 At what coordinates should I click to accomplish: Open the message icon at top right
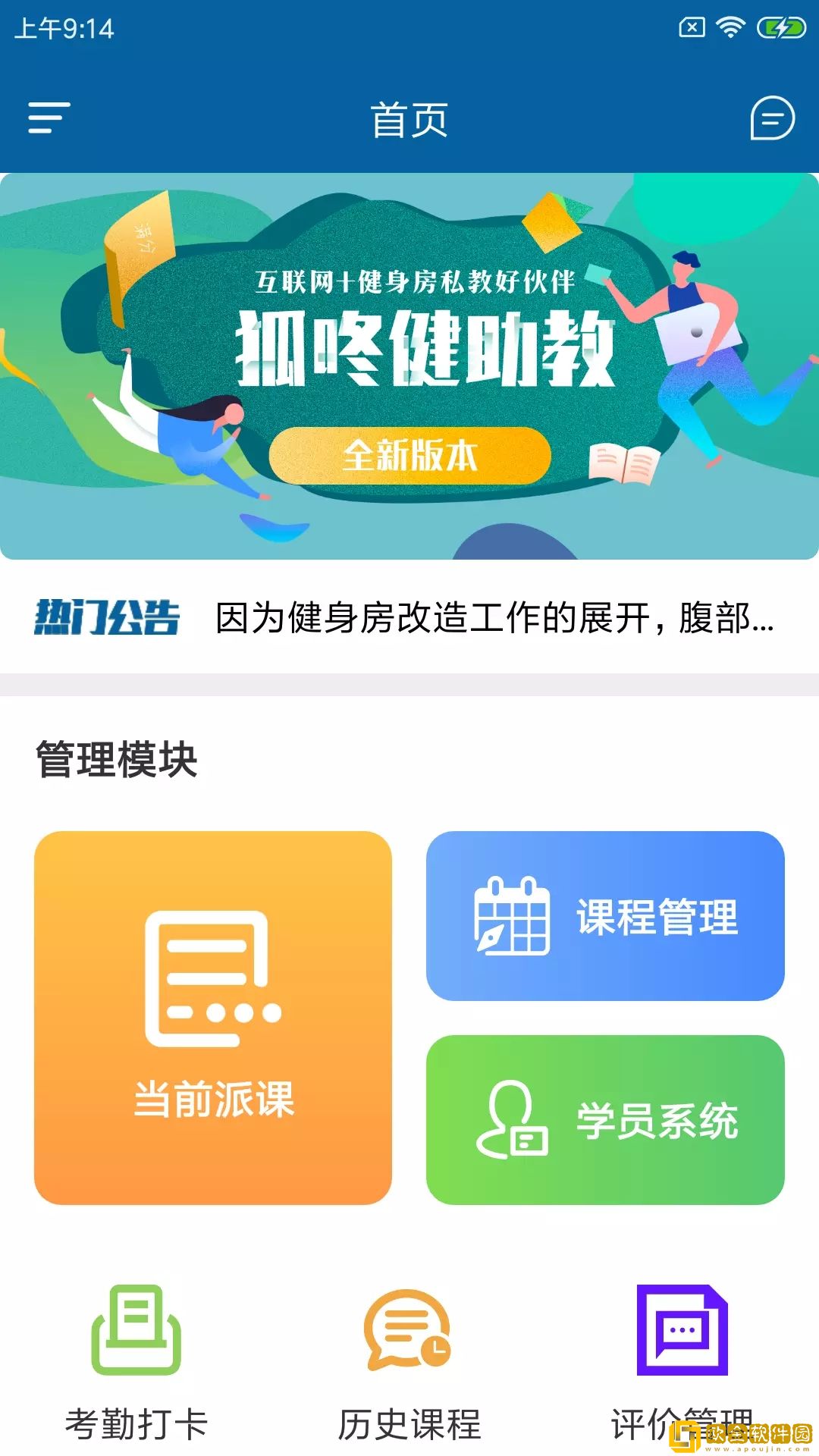point(770,118)
